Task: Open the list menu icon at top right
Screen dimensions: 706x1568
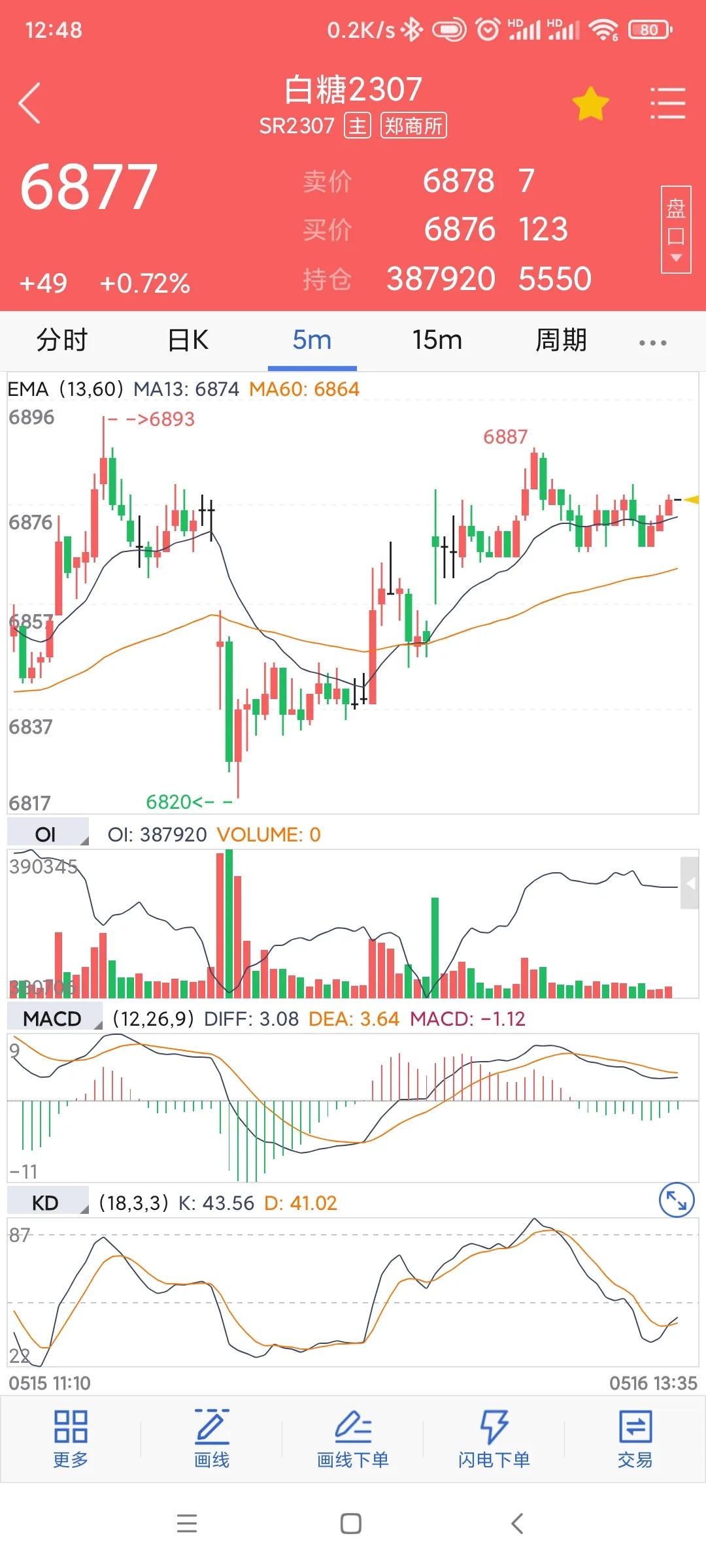Action: 667,104
